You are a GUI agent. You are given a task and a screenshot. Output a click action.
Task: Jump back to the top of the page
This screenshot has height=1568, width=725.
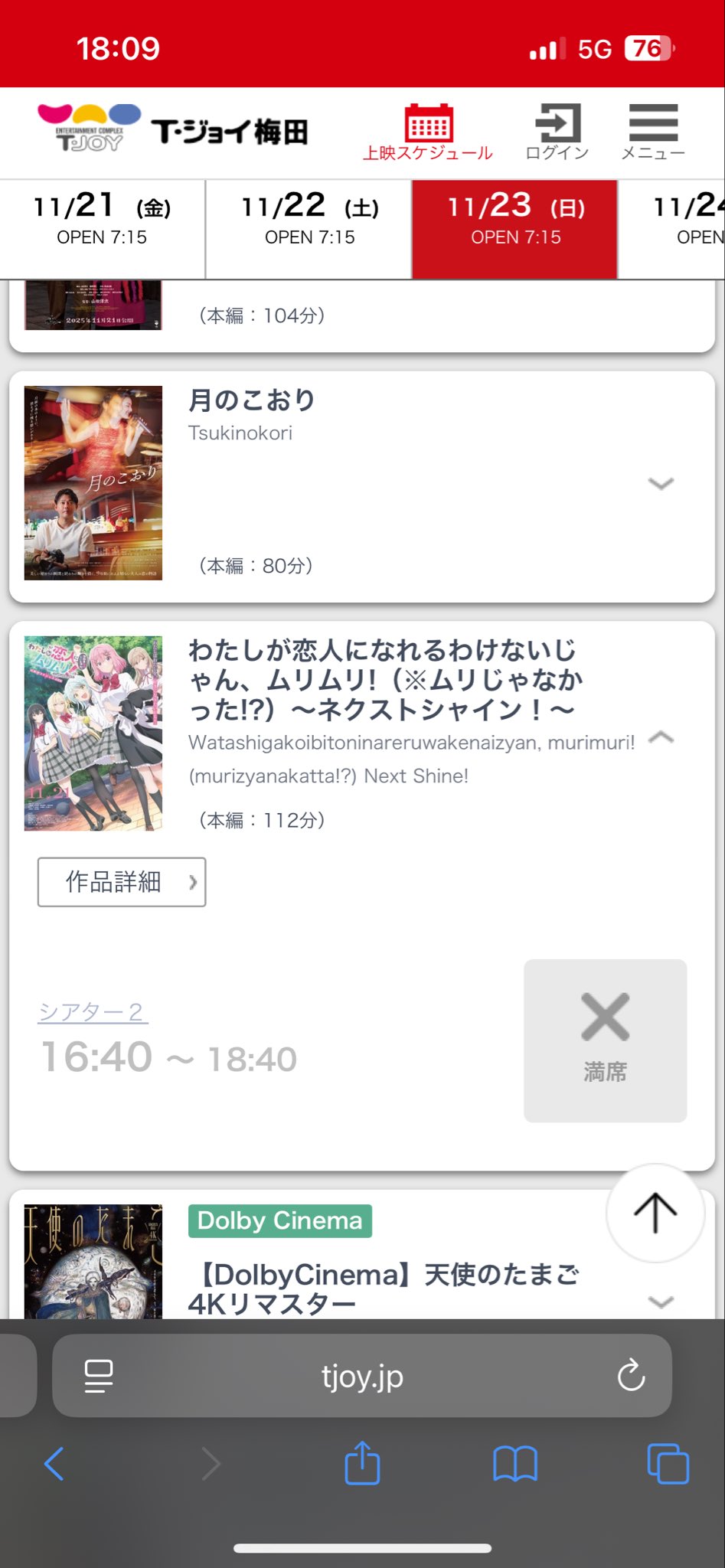click(x=655, y=1213)
